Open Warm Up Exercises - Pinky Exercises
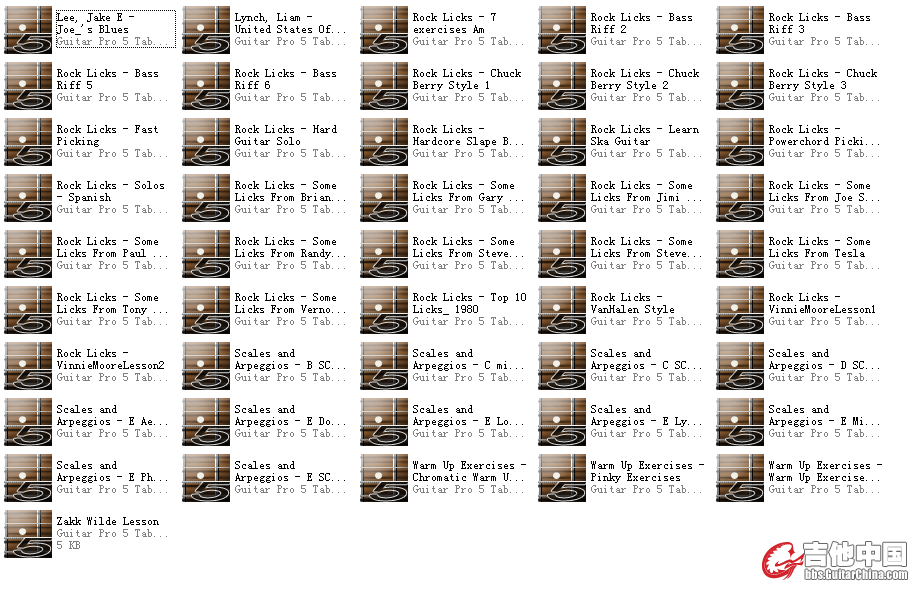915x590 pixels. tap(562, 478)
